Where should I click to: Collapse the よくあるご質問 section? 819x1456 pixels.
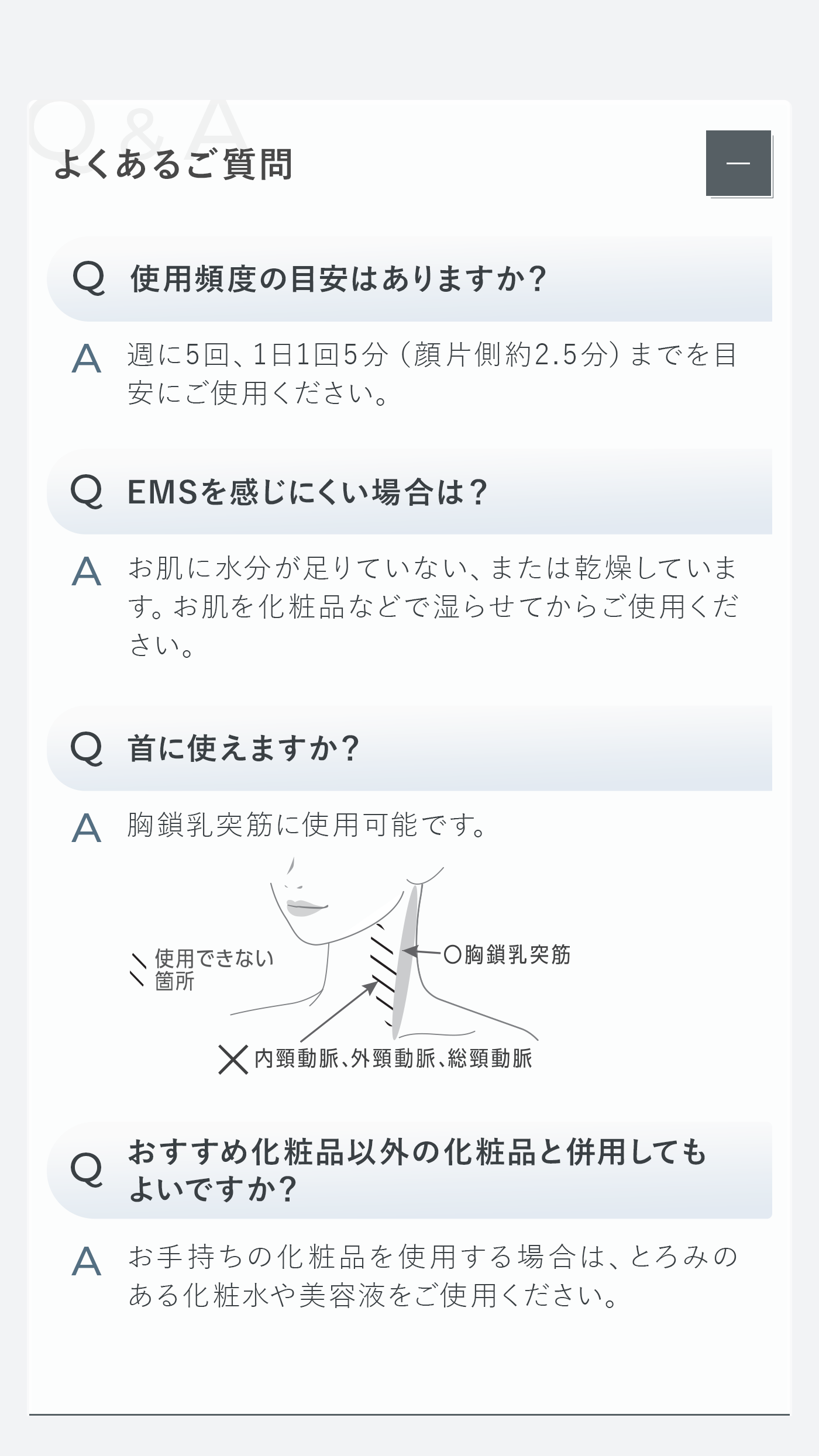pos(738,163)
